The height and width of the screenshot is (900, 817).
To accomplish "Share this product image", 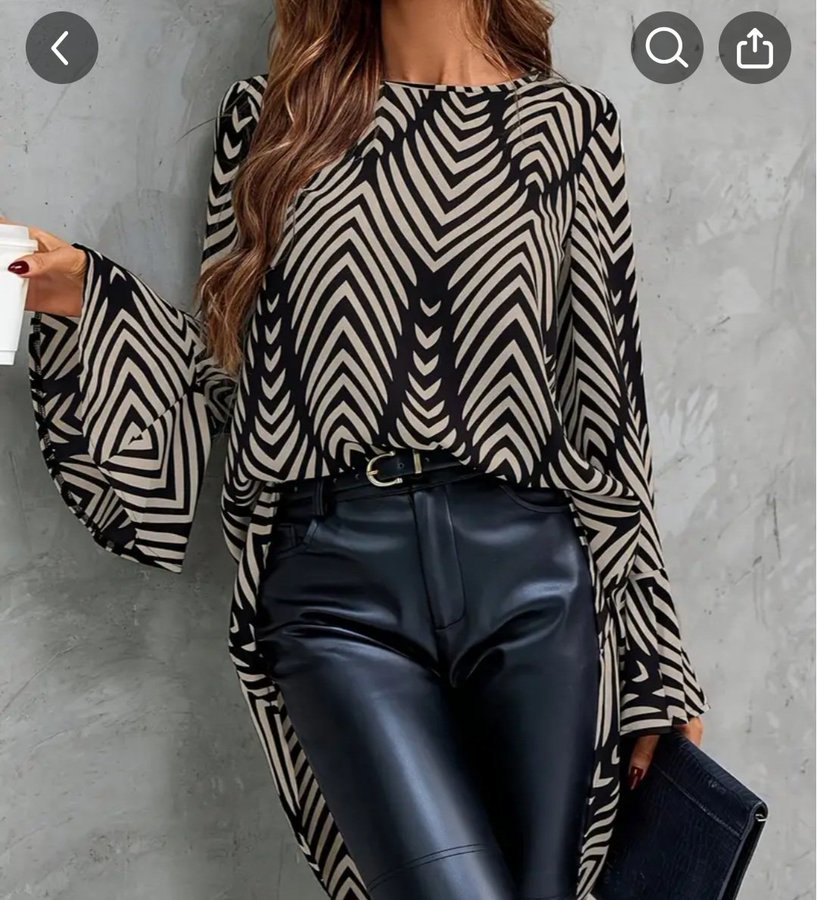I will click(x=754, y=47).
